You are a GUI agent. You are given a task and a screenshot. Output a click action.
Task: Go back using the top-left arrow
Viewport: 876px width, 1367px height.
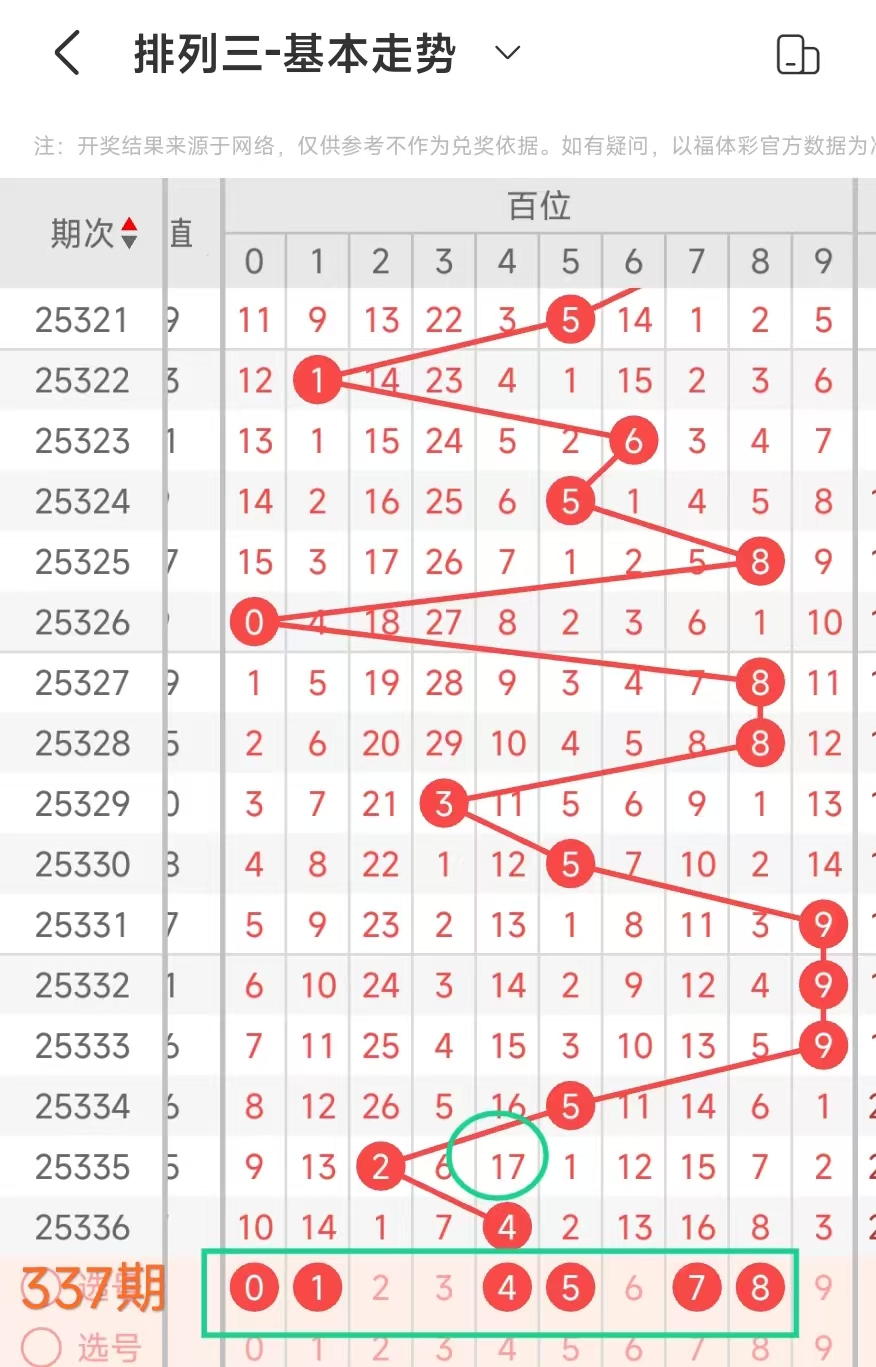tap(67, 53)
